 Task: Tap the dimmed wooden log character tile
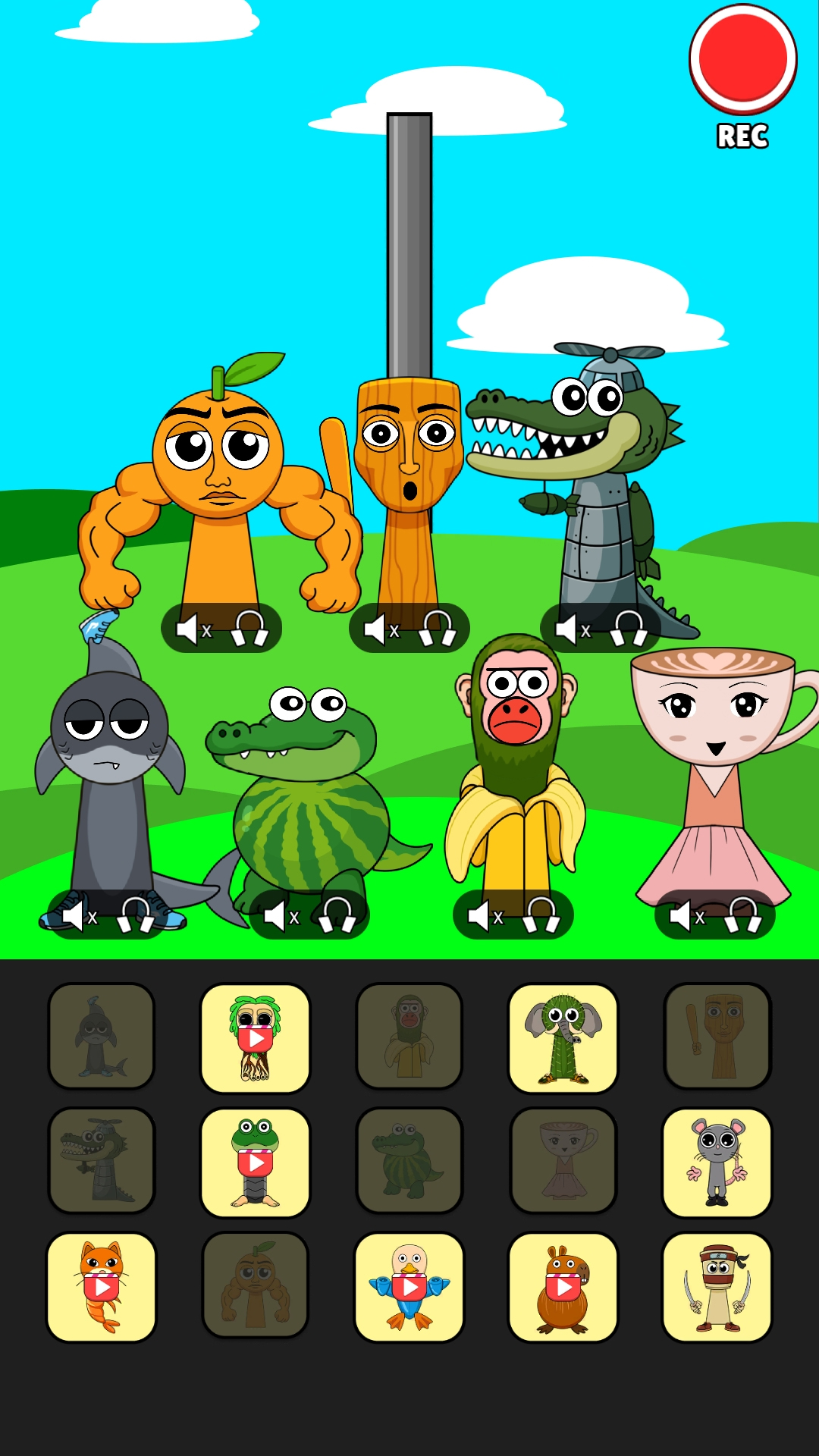tap(717, 1037)
